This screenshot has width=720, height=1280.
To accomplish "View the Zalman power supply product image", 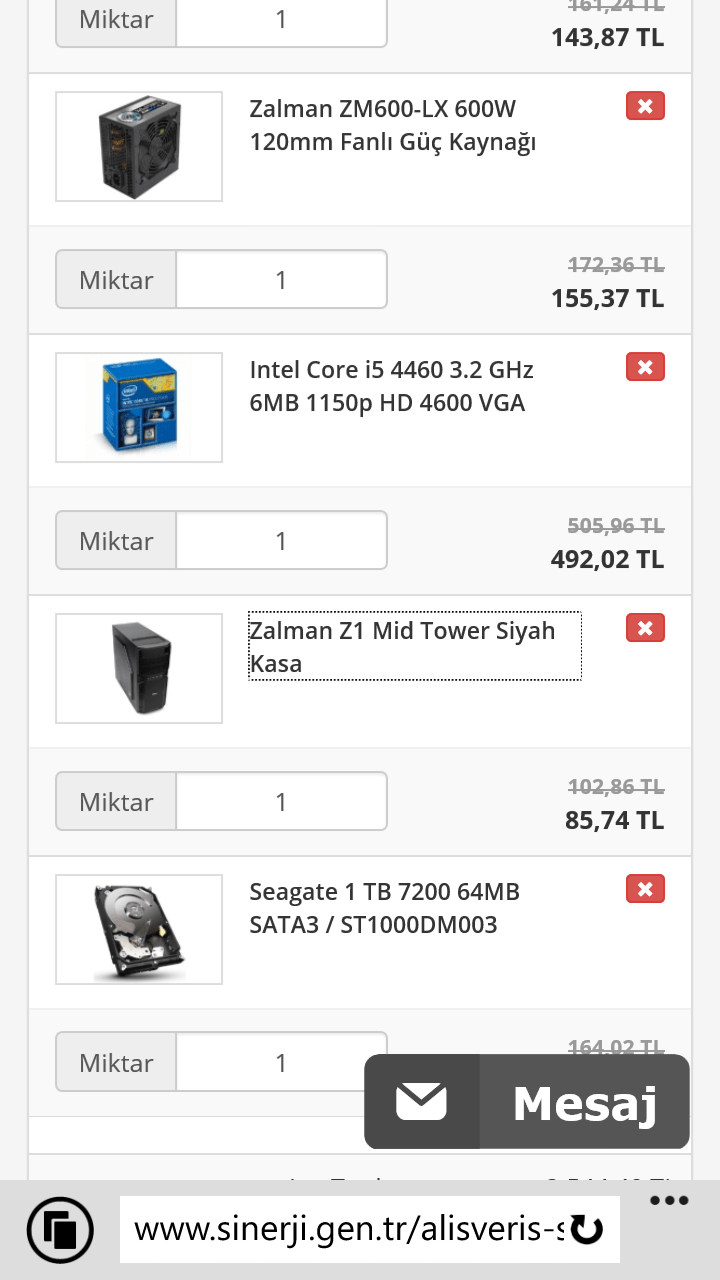I will tap(139, 147).
